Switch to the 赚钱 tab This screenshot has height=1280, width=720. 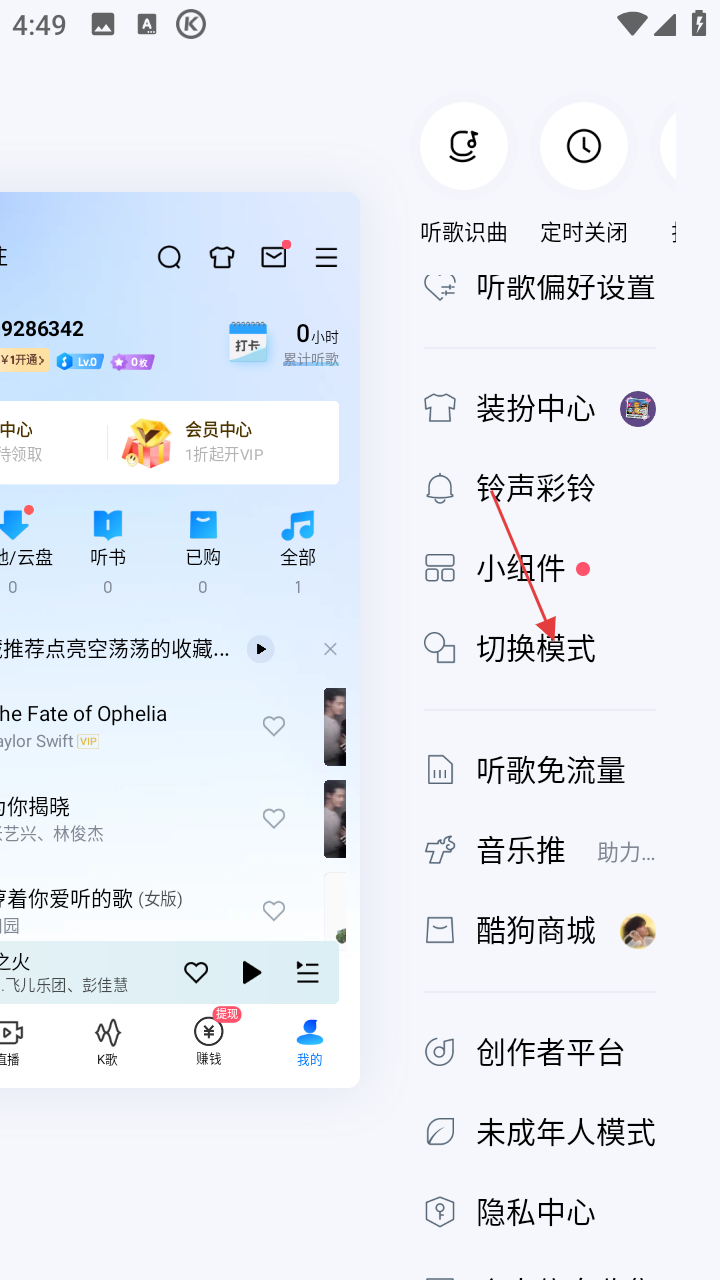coord(208,1041)
